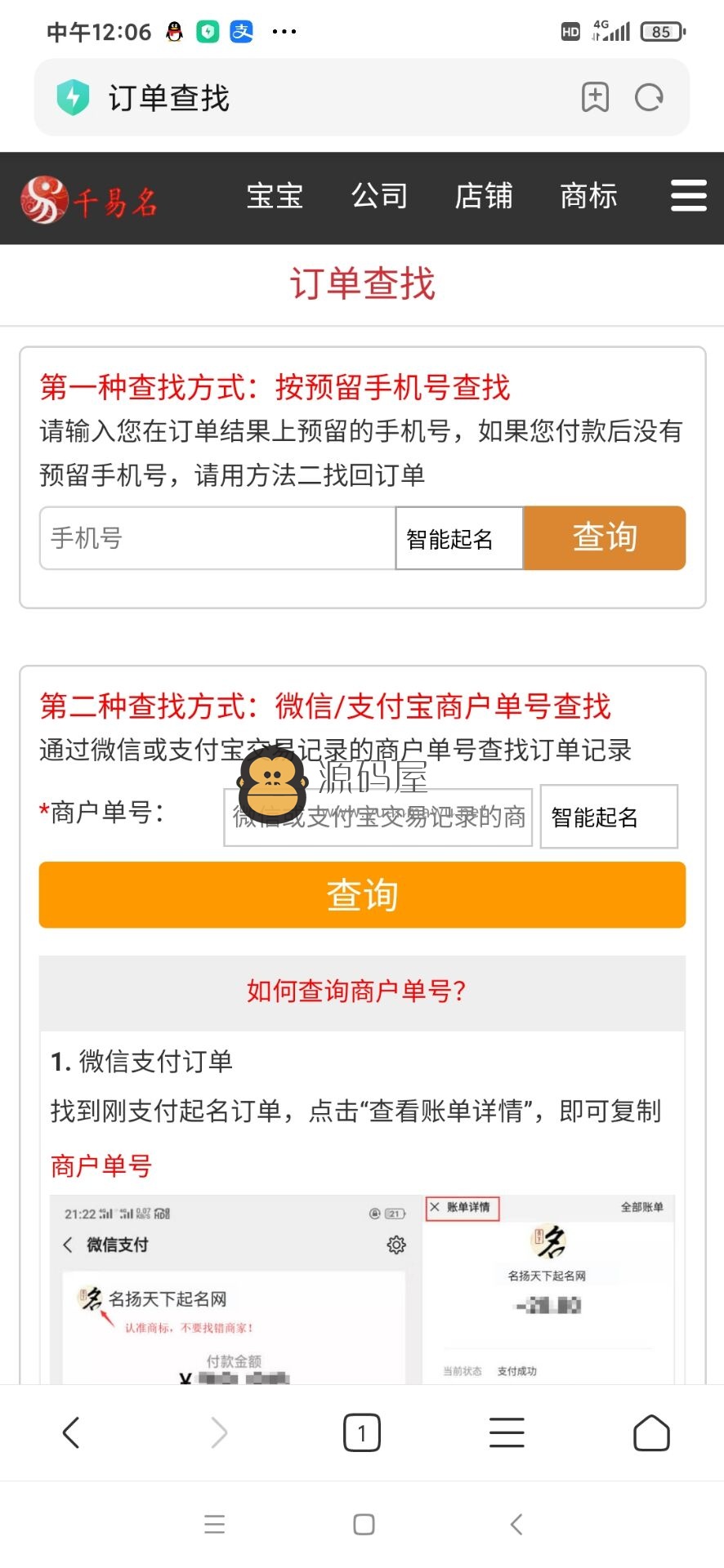Tap 查询 next to the phone number field
Screen dimensions: 724x1568
pyautogui.click(x=604, y=538)
